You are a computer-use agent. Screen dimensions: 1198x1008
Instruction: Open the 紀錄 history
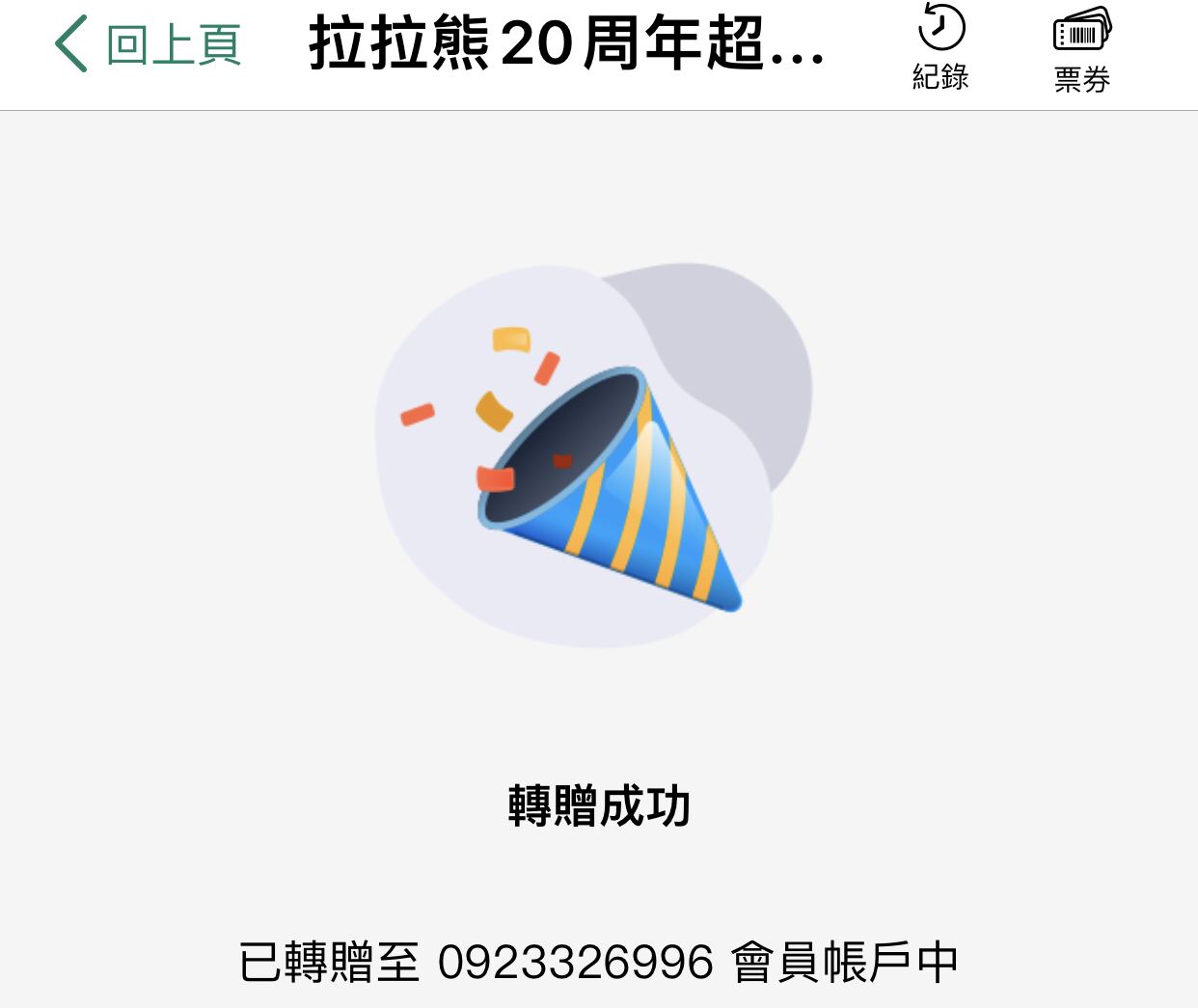pos(940,46)
